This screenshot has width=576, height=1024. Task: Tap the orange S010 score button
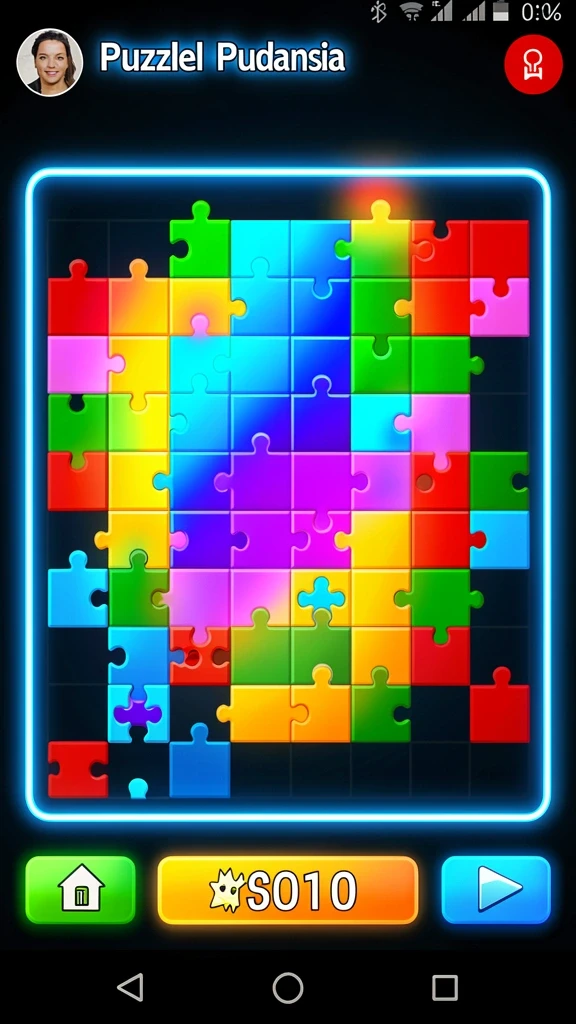(x=287, y=890)
